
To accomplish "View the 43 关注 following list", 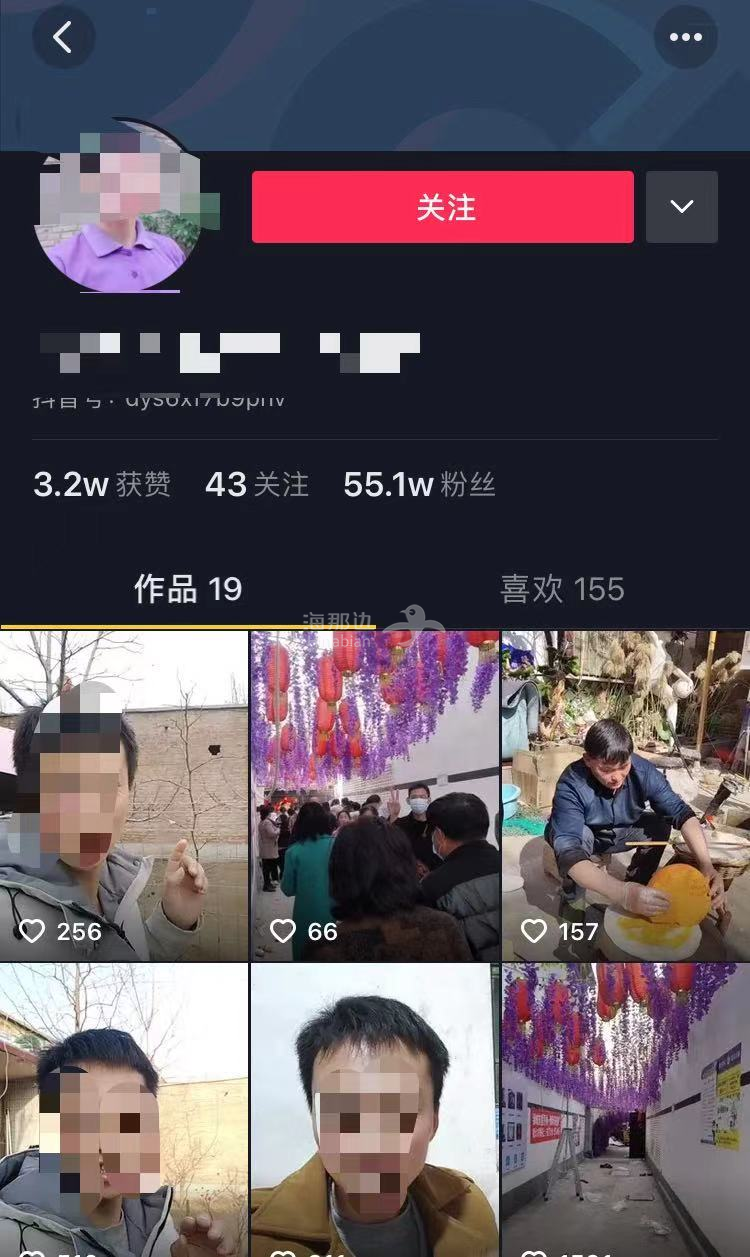I will (257, 485).
